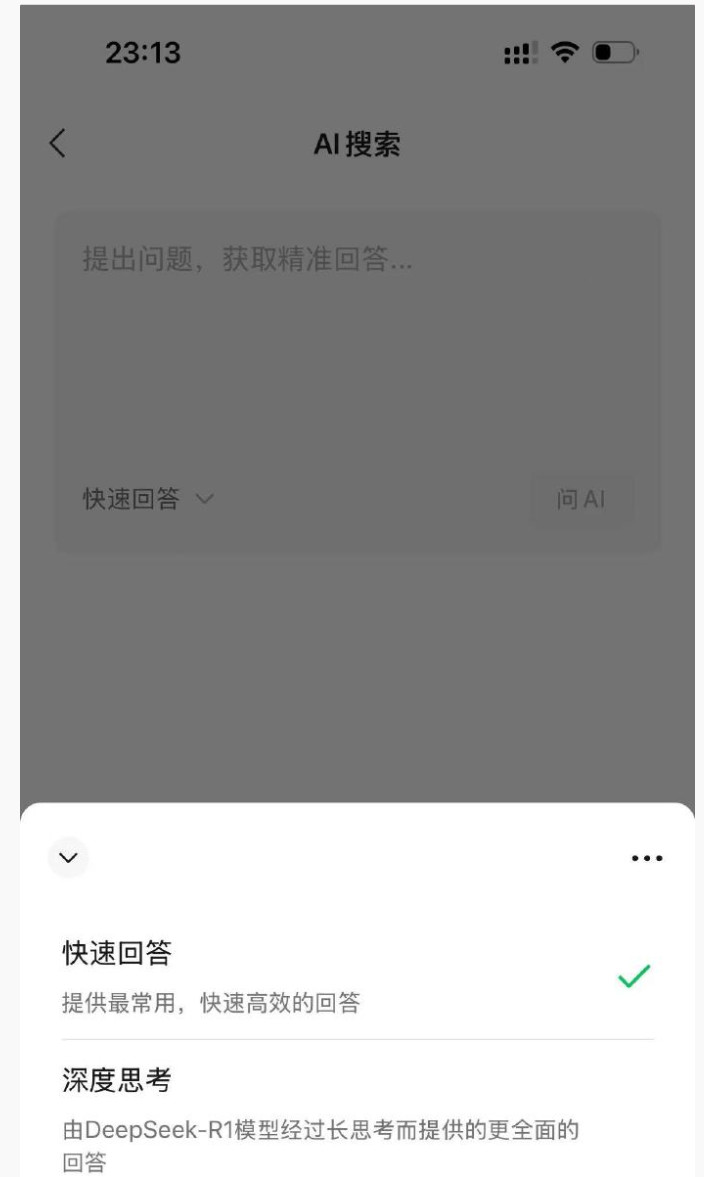Open the three-dot more options menu
Image resolution: width=704 pixels, height=1177 pixels.
[x=647, y=858]
